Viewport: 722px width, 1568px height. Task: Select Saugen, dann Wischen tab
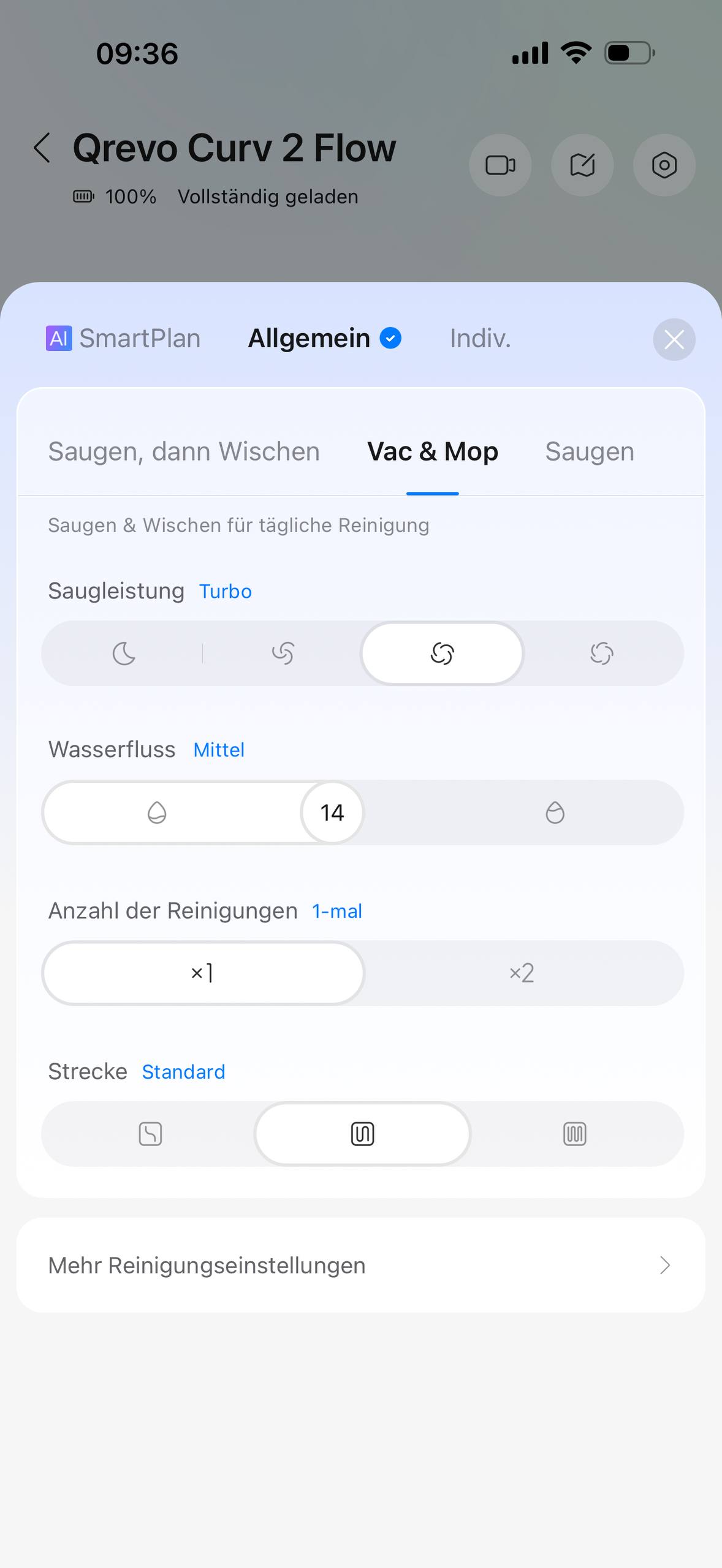click(x=184, y=452)
